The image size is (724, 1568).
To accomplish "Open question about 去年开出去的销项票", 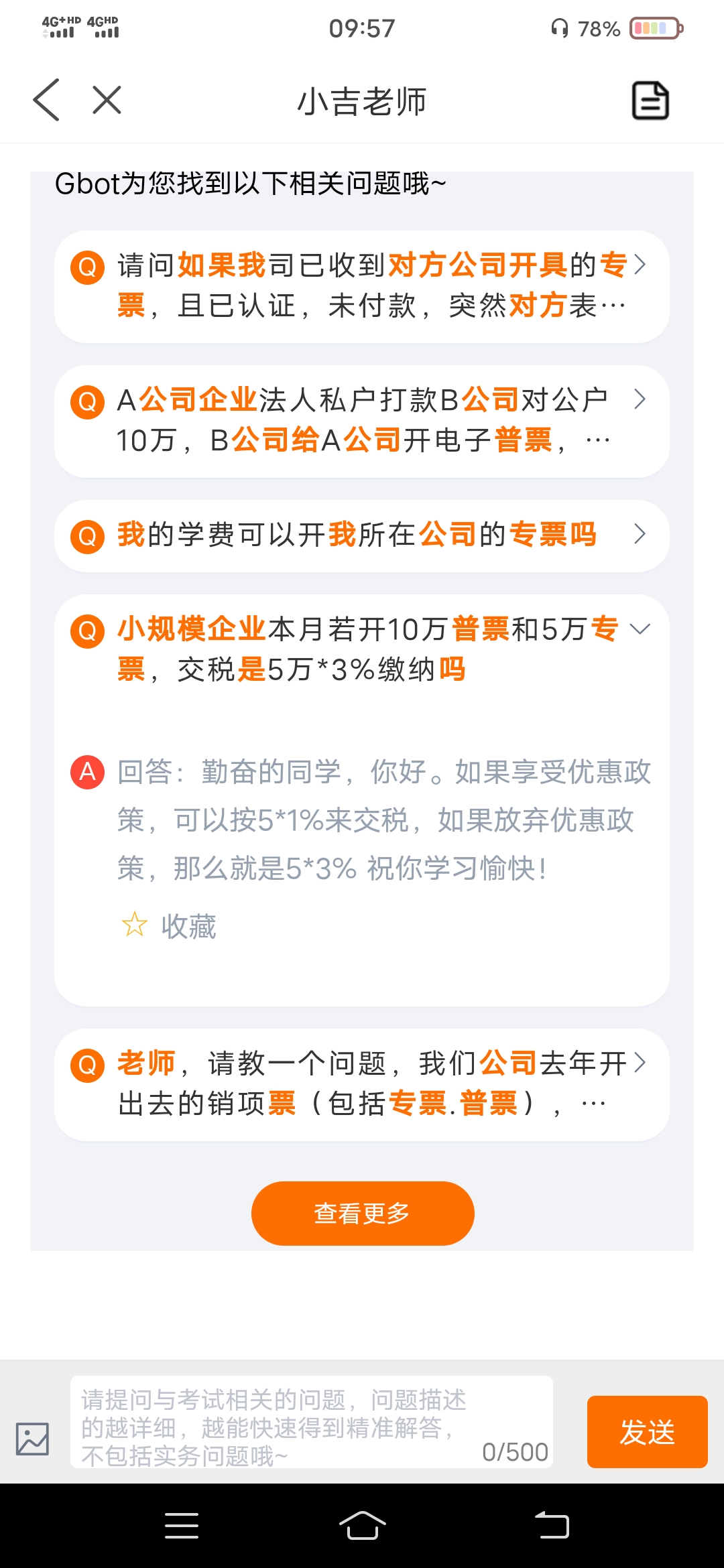I will 362,1084.
